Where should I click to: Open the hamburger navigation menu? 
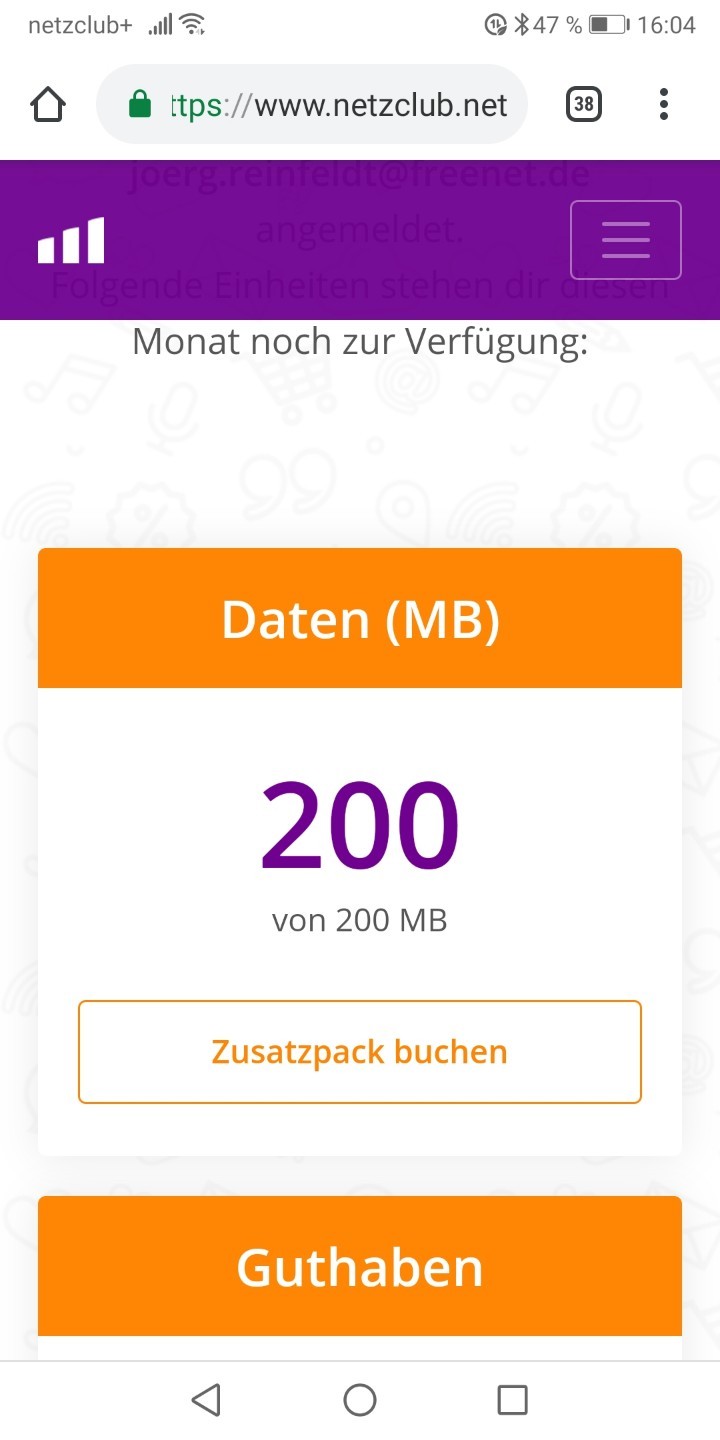pos(626,240)
